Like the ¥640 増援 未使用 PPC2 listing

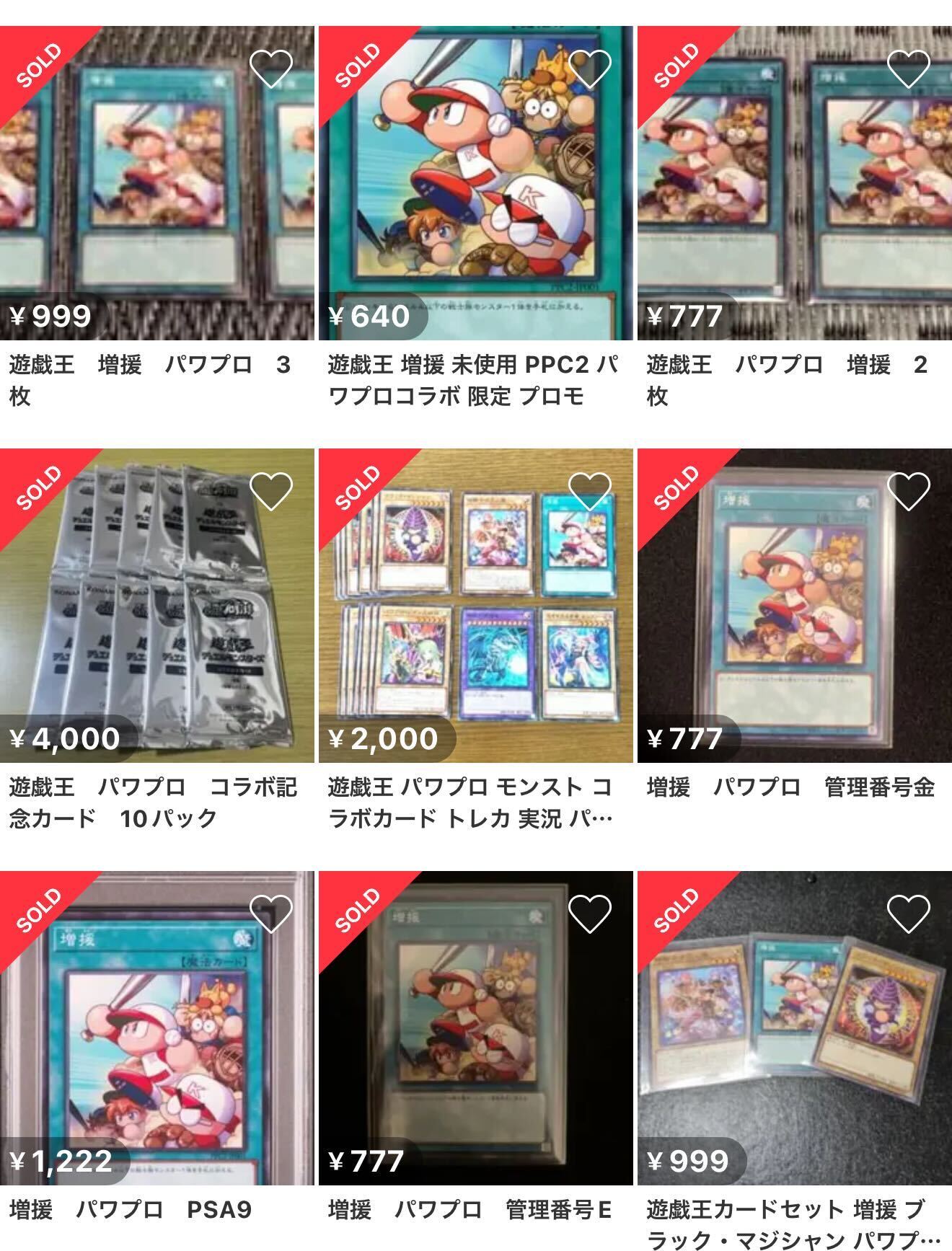pyautogui.click(x=589, y=68)
